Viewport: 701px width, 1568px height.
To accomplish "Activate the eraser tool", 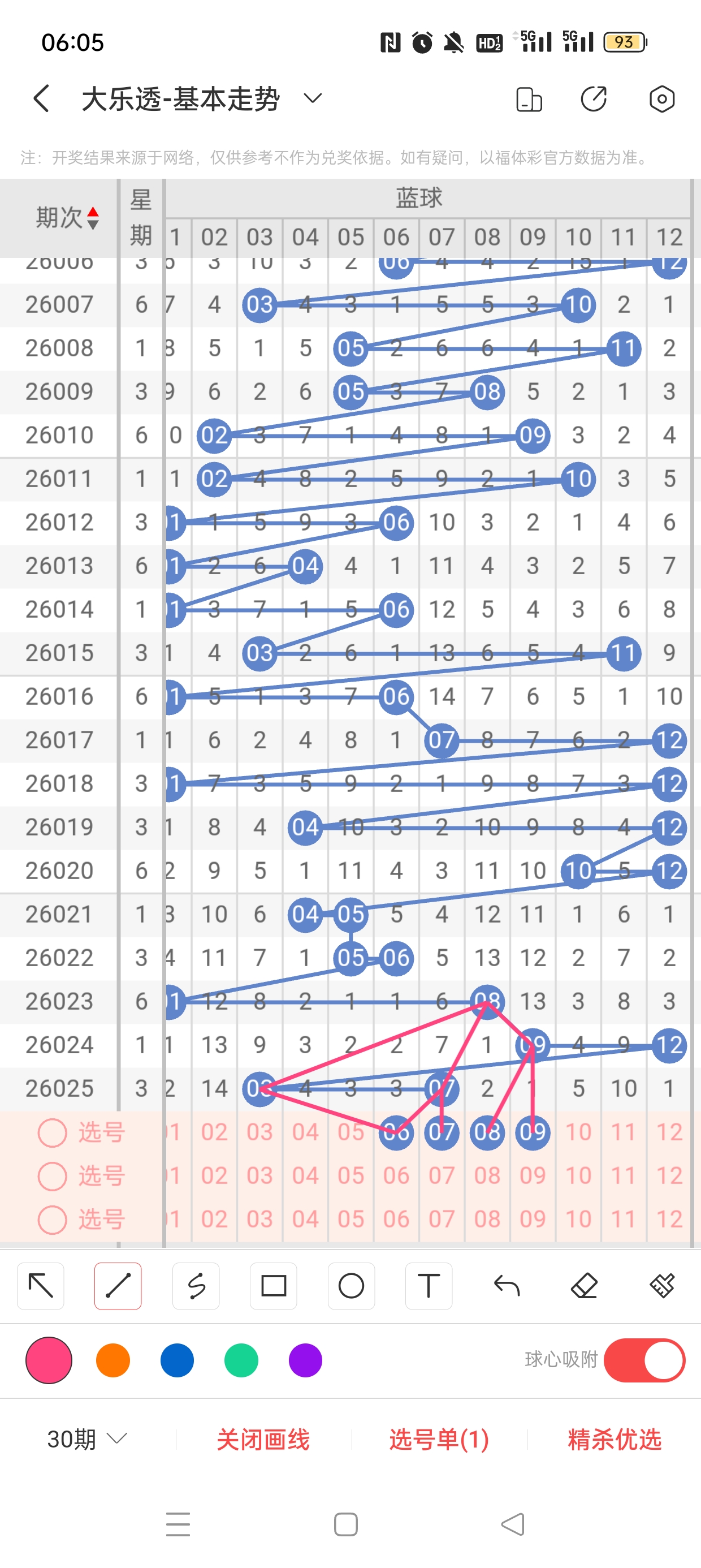I will point(584,1286).
